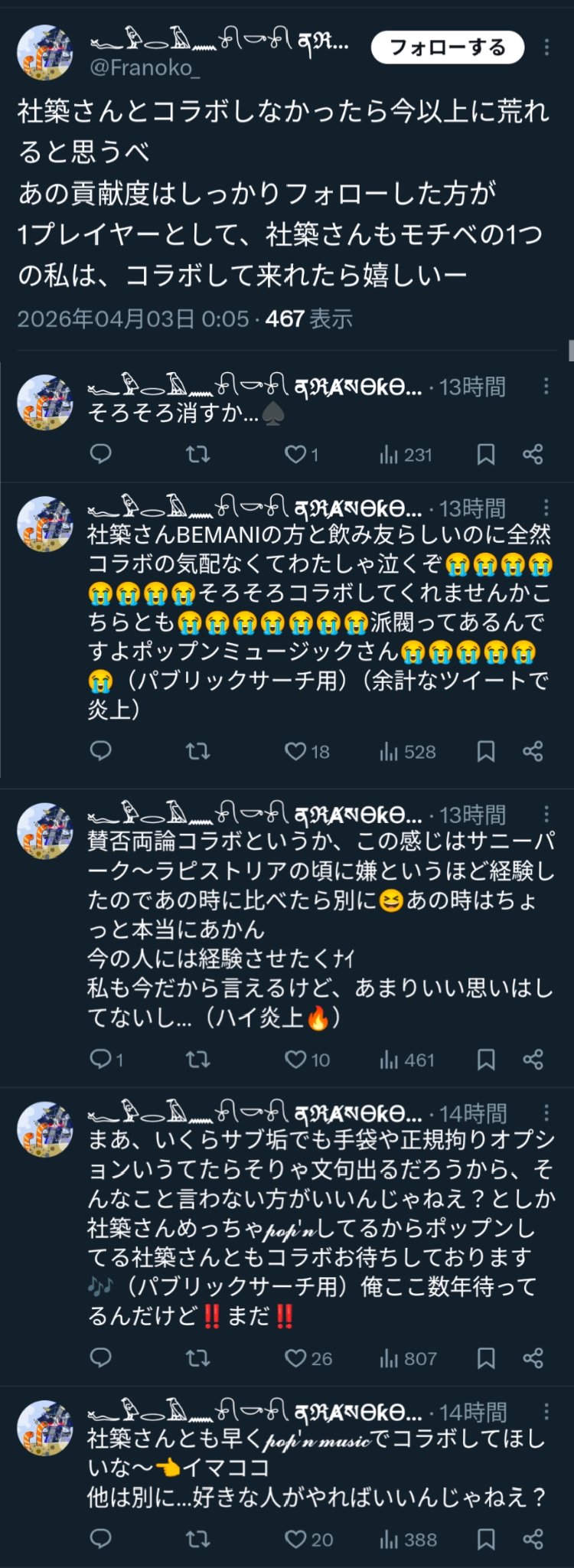Repost the 社築さんBEMANI reply
Screen dimensions: 574x1568
[197, 752]
